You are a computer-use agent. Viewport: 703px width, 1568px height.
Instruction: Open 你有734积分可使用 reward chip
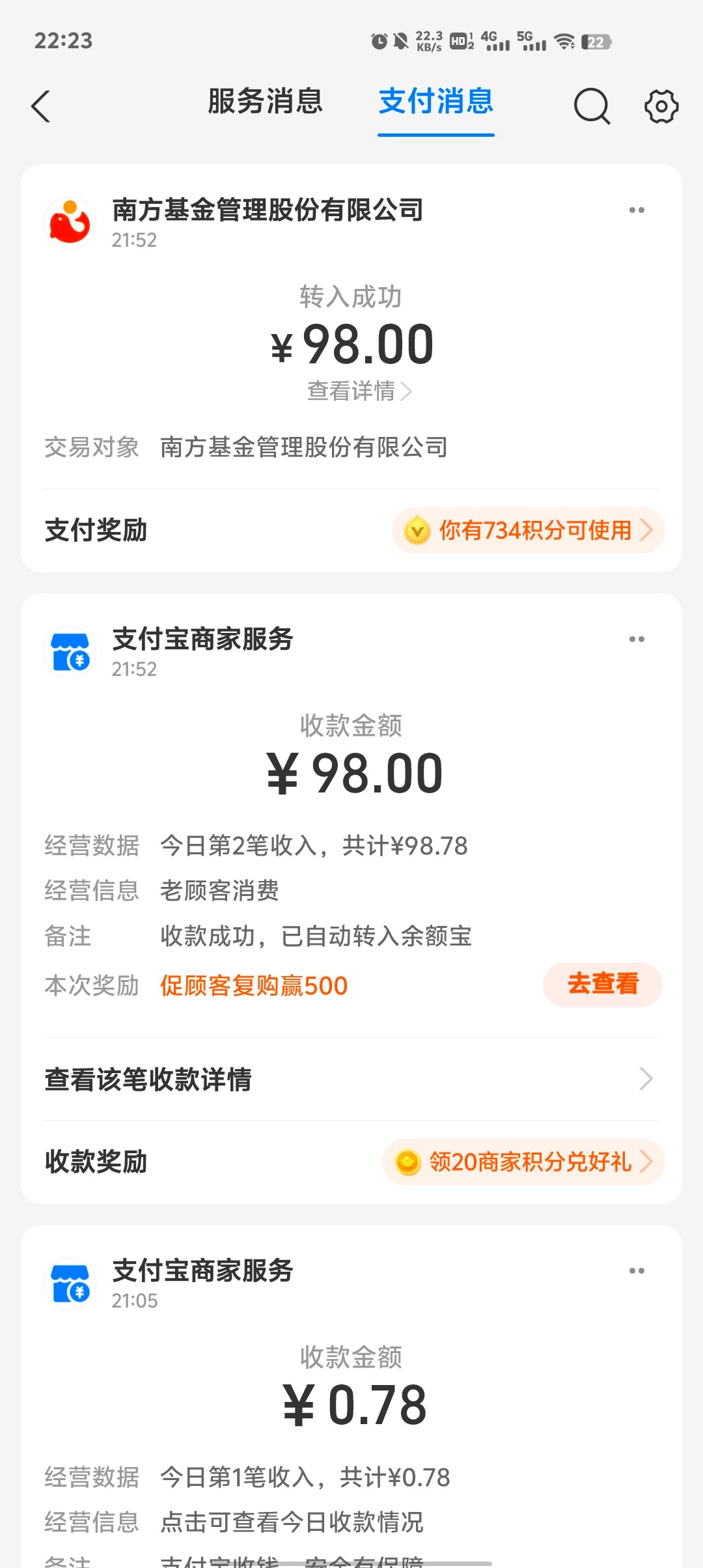click(x=528, y=530)
